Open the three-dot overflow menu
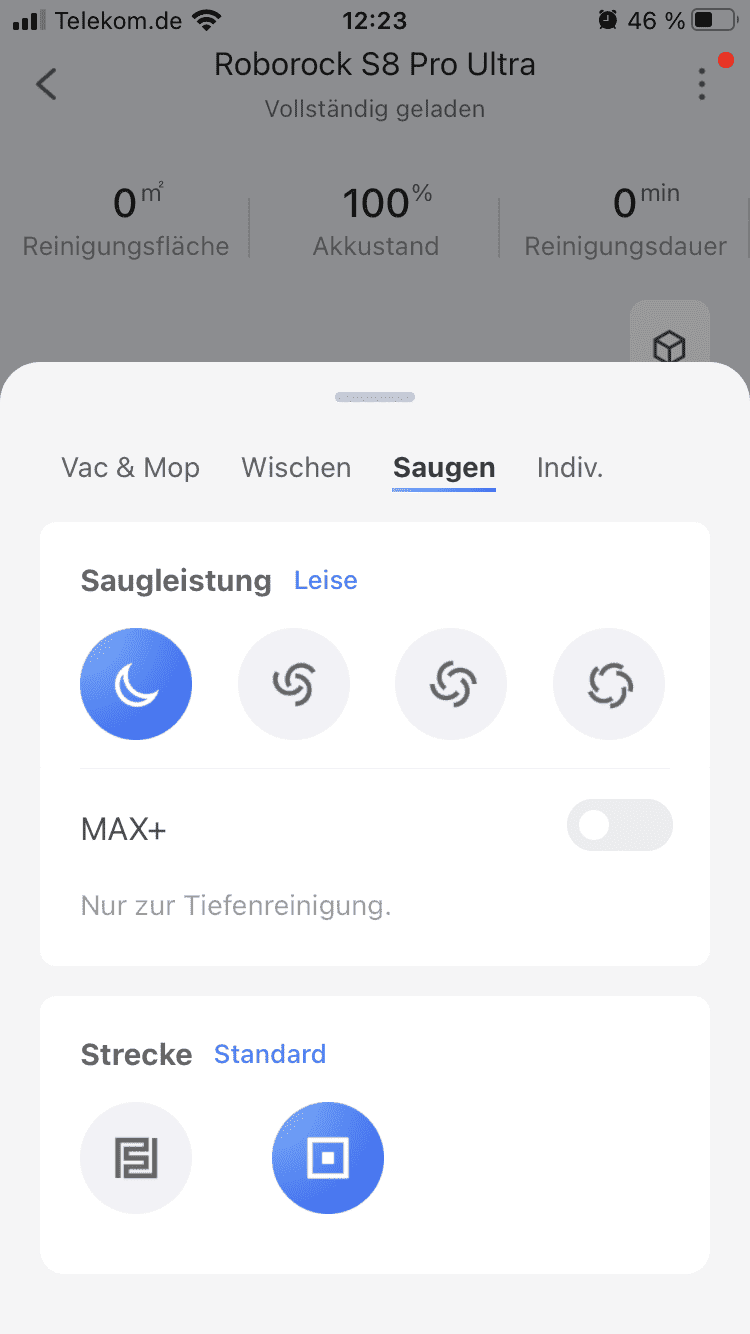Viewport: 750px width, 1334px height. coord(702,84)
